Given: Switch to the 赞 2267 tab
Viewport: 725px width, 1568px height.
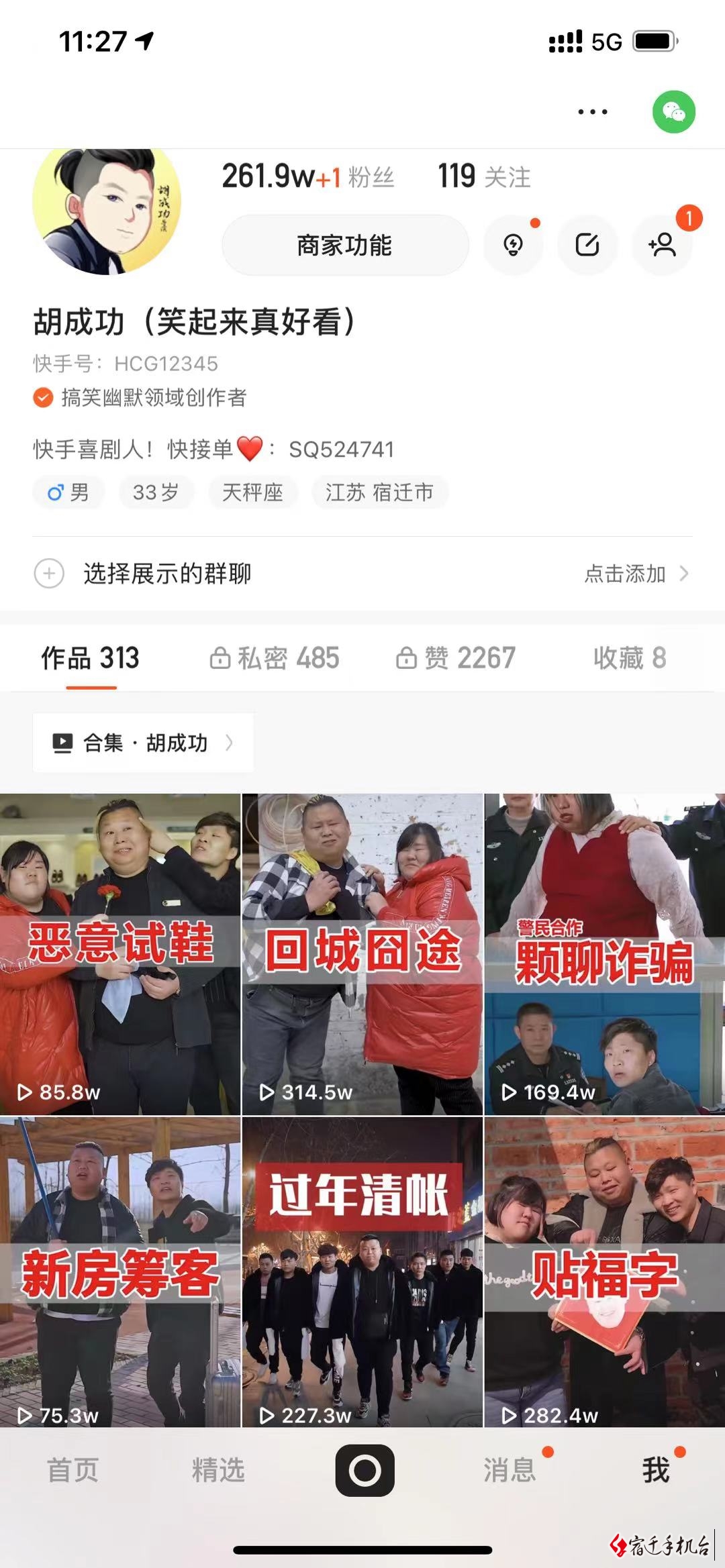Looking at the screenshot, I should point(456,658).
